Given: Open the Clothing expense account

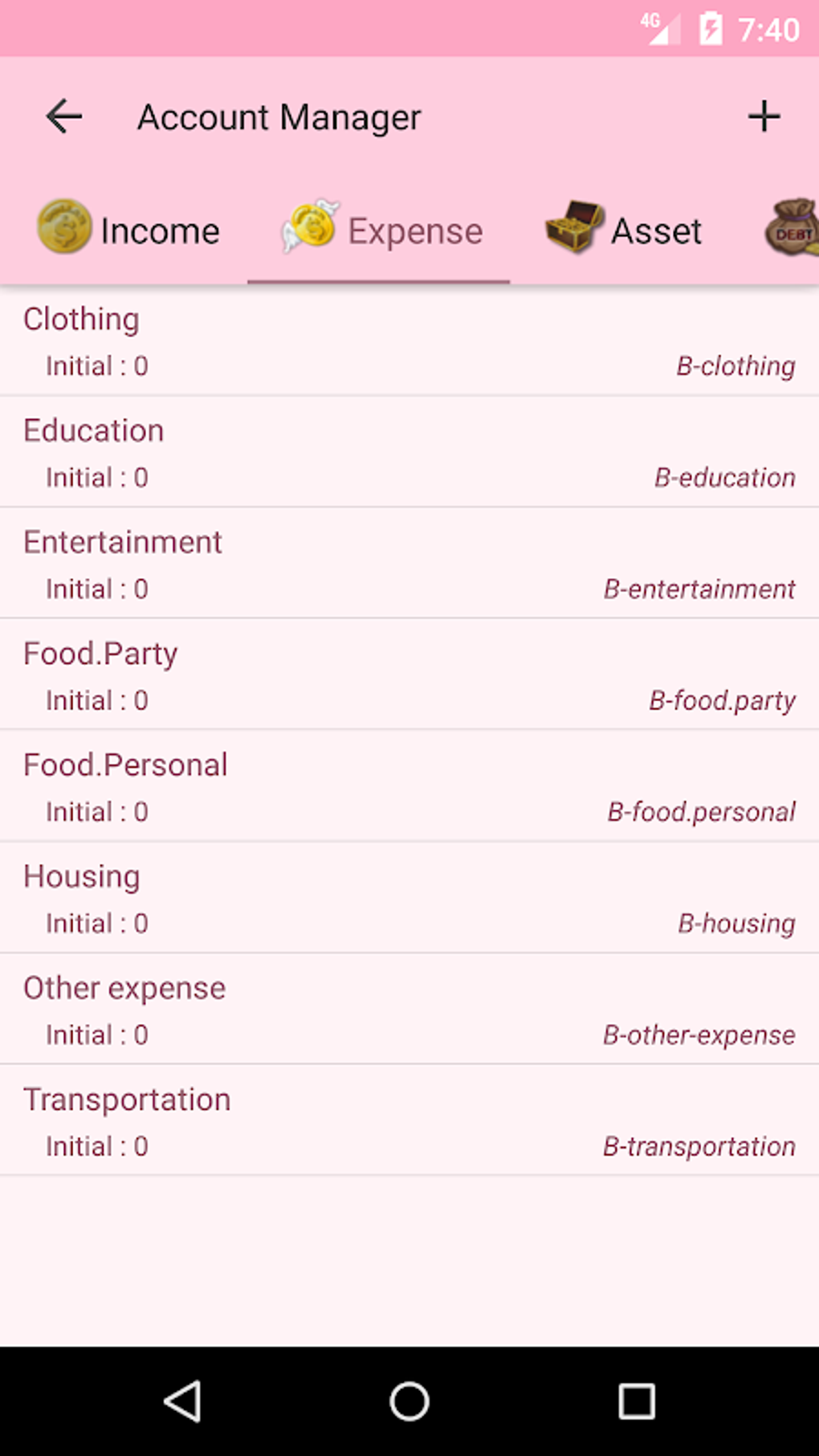Looking at the screenshot, I should pyautogui.click(x=409, y=341).
